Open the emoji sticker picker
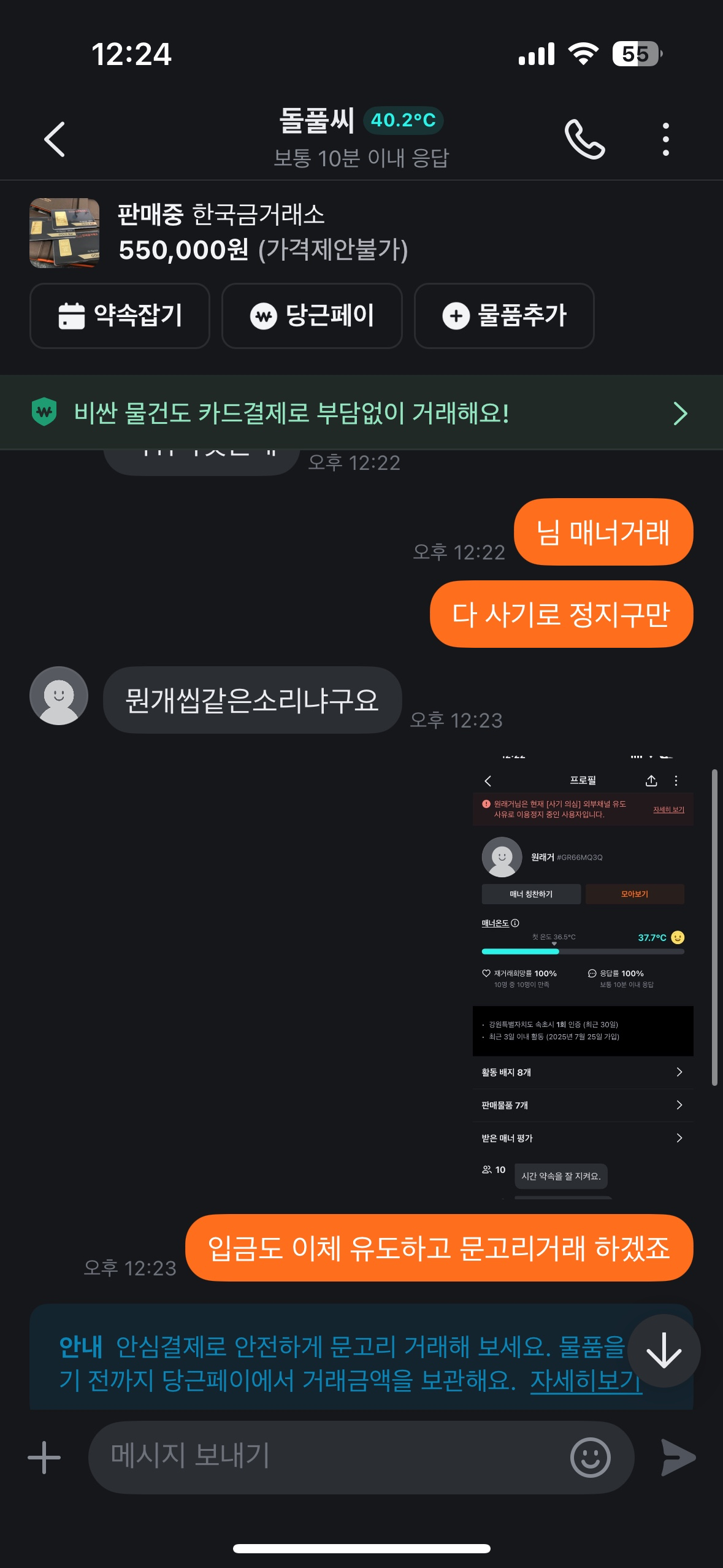Image resolution: width=723 pixels, height=1568 pixels. pyautogui.click(x=590, y=1457)
